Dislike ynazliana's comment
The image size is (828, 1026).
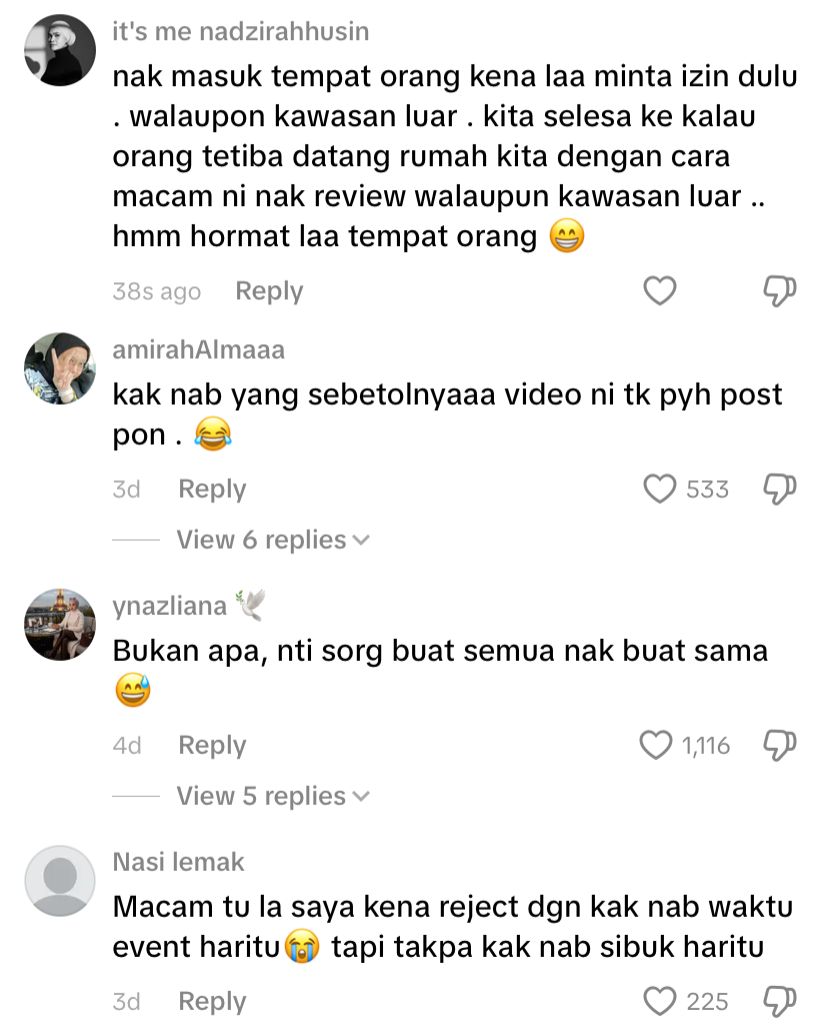pos(779,745)
